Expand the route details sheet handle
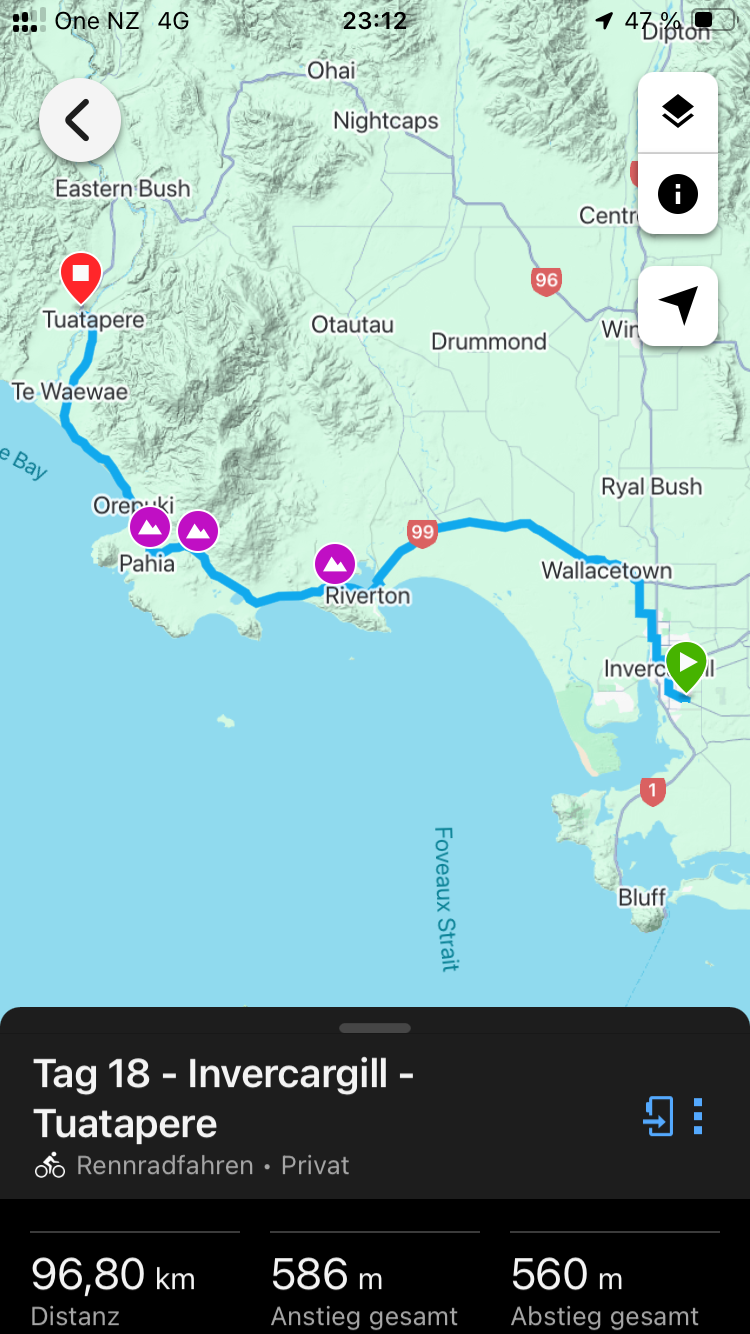The width and height of the screenshot is (750, 1334). (375, 1028)
